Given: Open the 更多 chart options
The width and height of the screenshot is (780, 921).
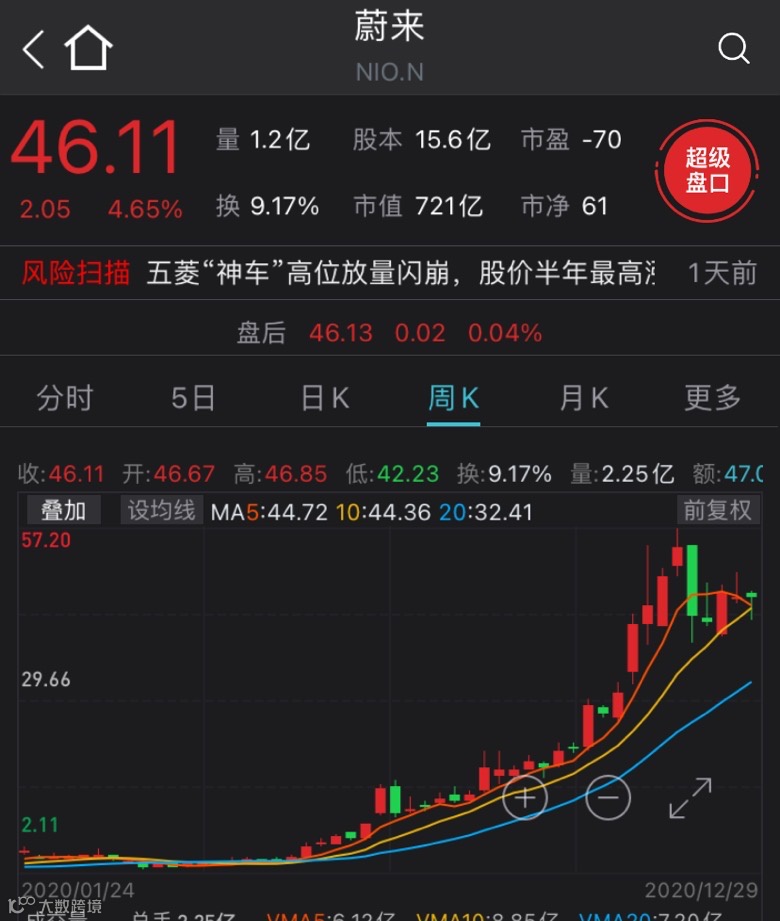Looking at the screenshot, I should point(712,398).
